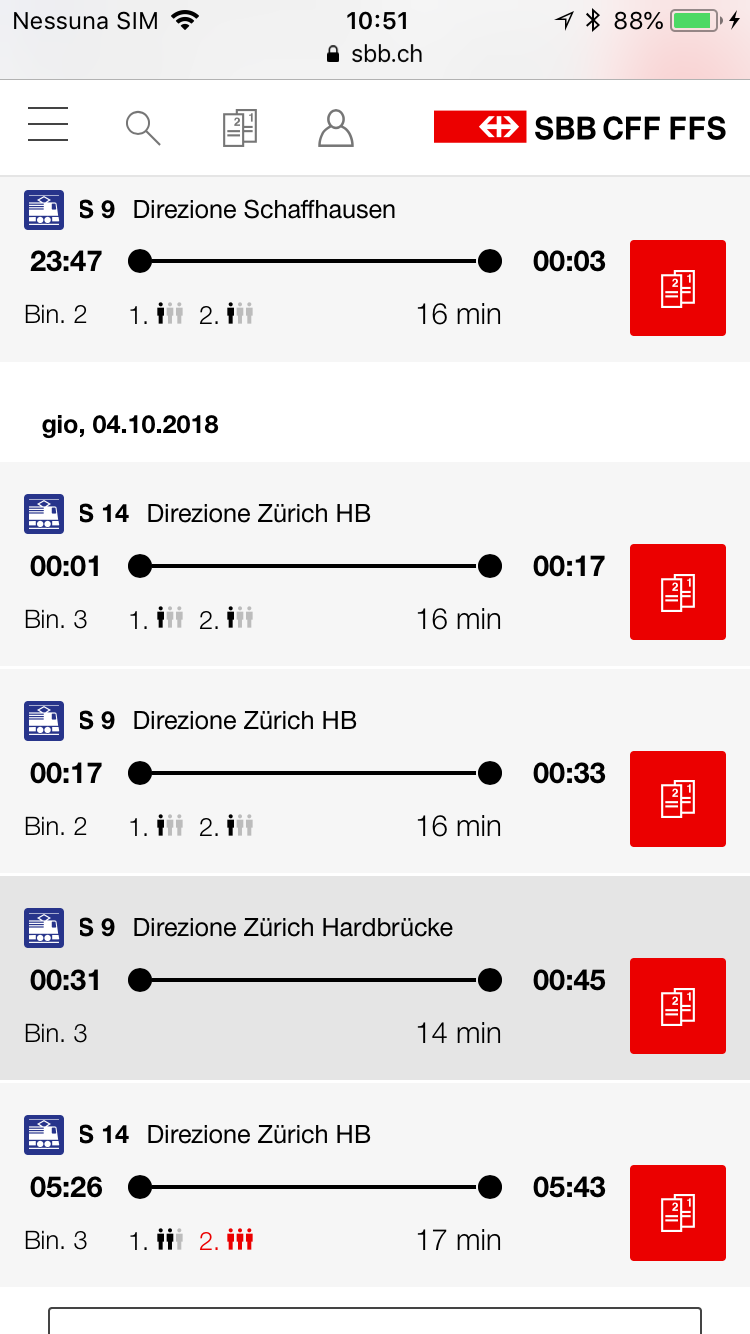This screenshot has height=1334, width=750.
Task: Buy ticket for the 05:26 S 14 train
Action: tap(677, 1213)
